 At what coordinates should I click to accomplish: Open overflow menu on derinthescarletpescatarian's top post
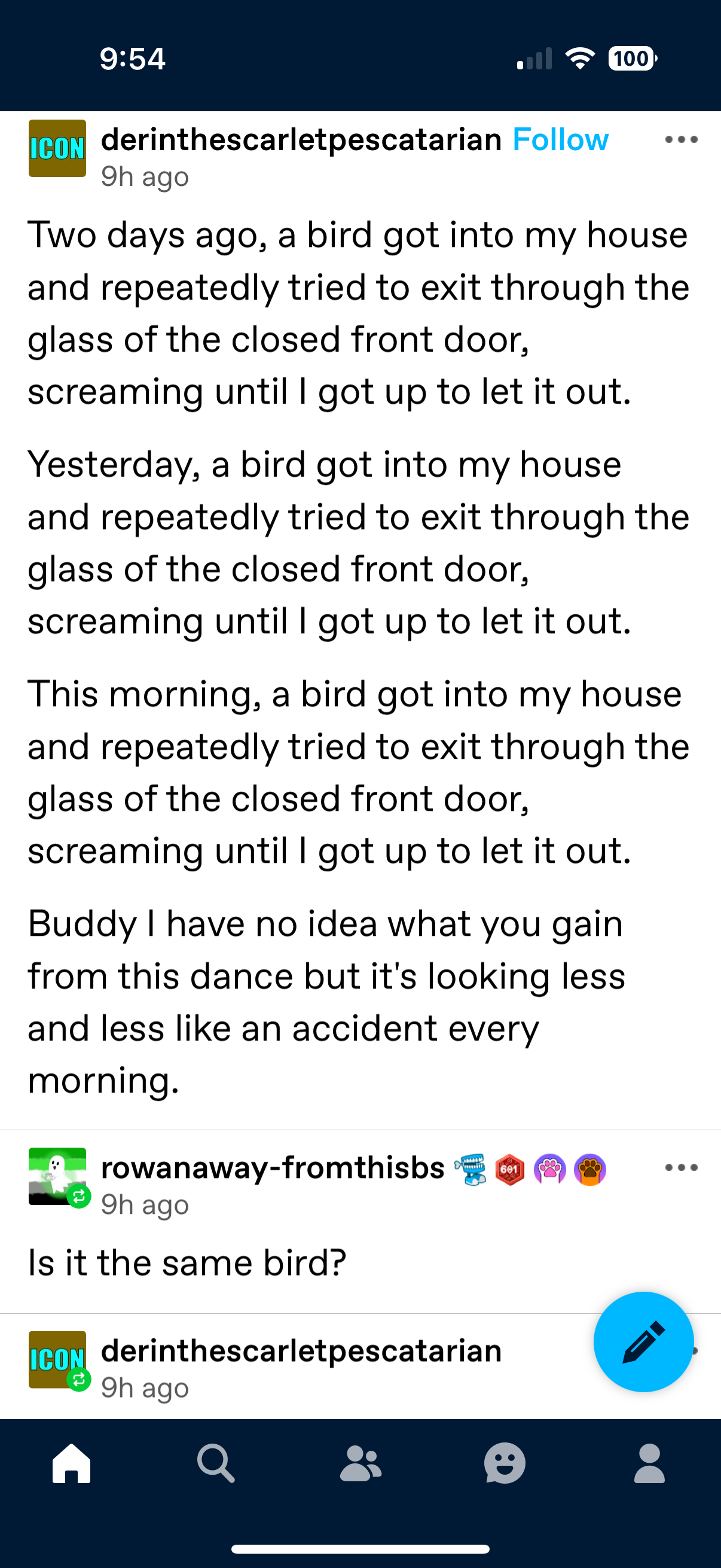pyautogui.click(x=681, y=140)
